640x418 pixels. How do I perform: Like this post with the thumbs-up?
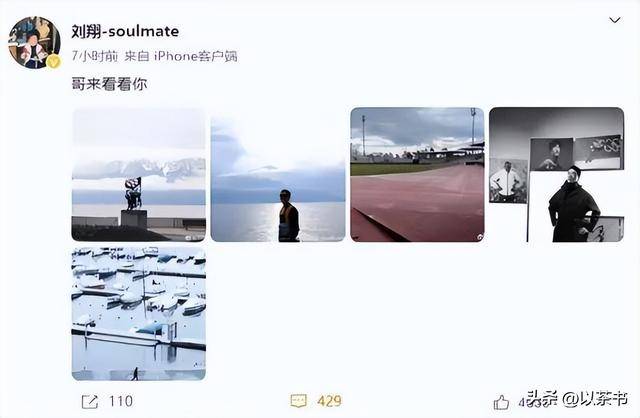(501, 402)
